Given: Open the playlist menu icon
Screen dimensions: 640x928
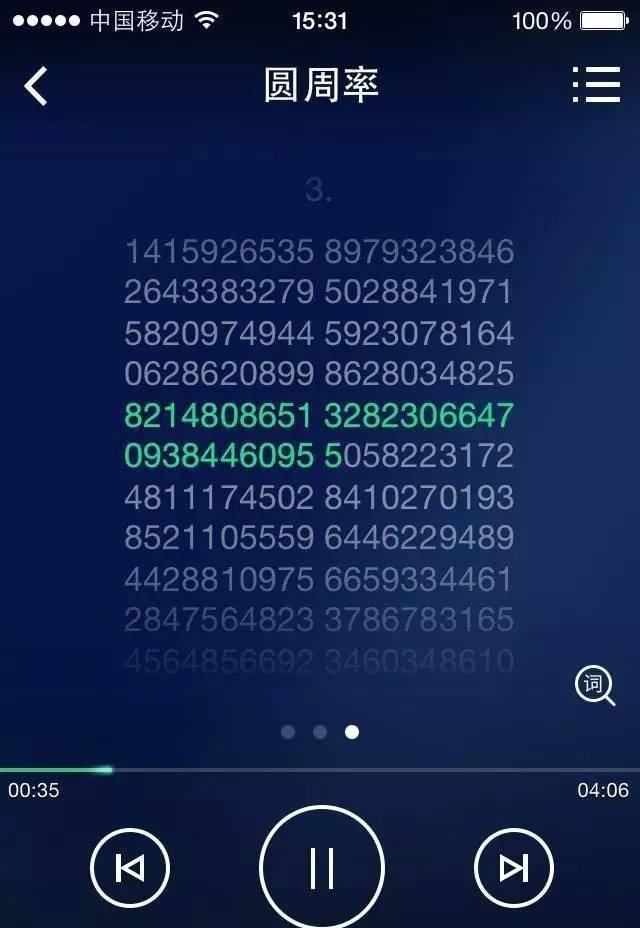Looking at the screenshot, I should 597,86.
